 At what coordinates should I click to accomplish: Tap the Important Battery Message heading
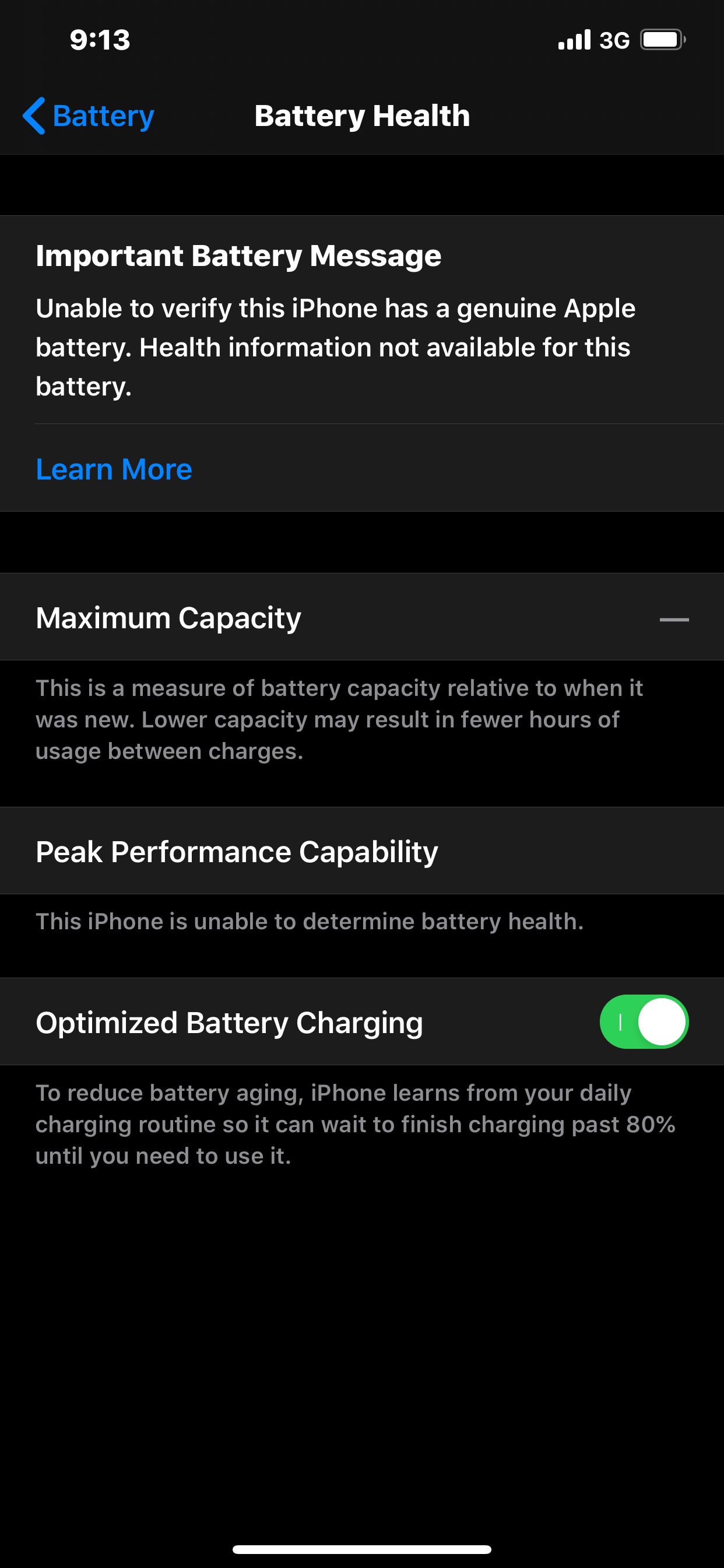click(x=238, y=256)
